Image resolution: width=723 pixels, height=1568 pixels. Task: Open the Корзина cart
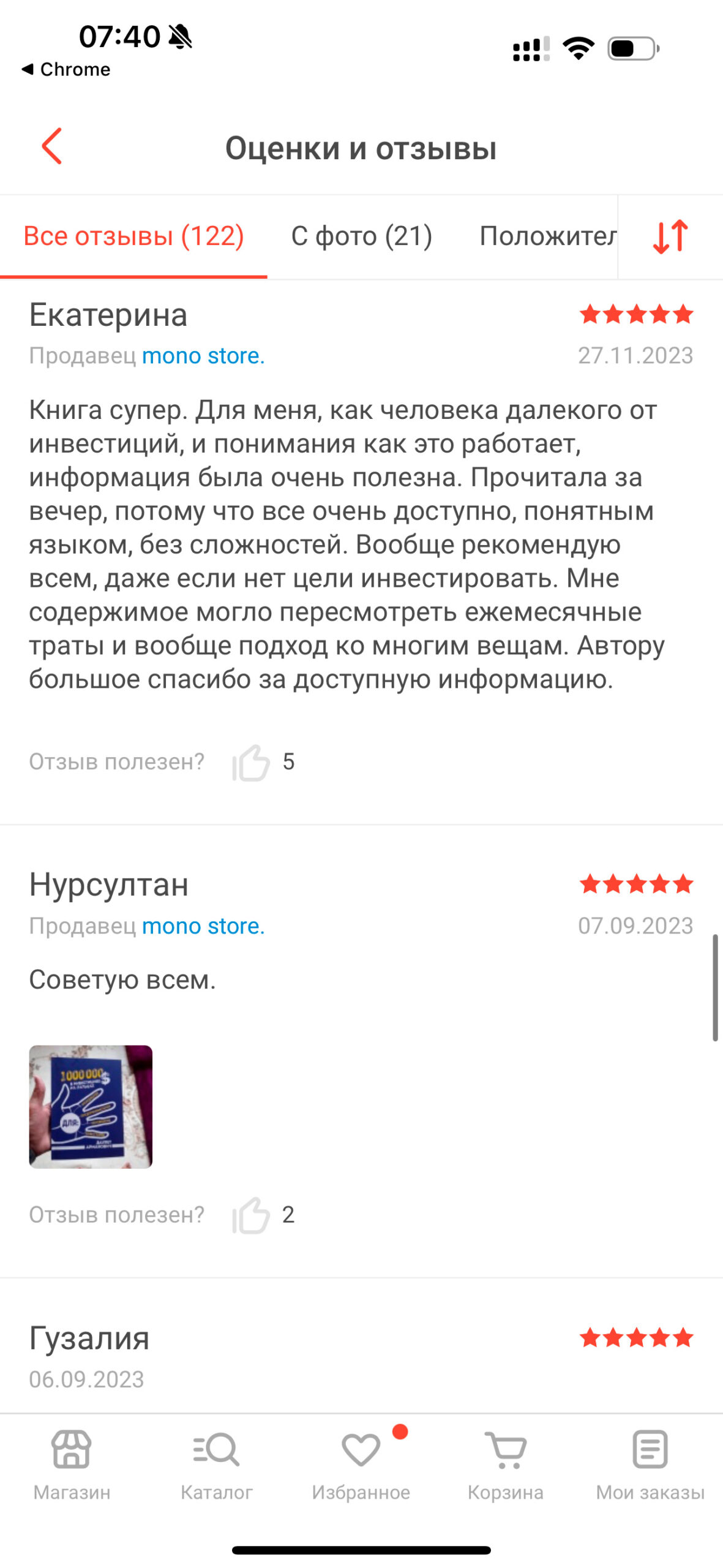[x=506, y=1465]
